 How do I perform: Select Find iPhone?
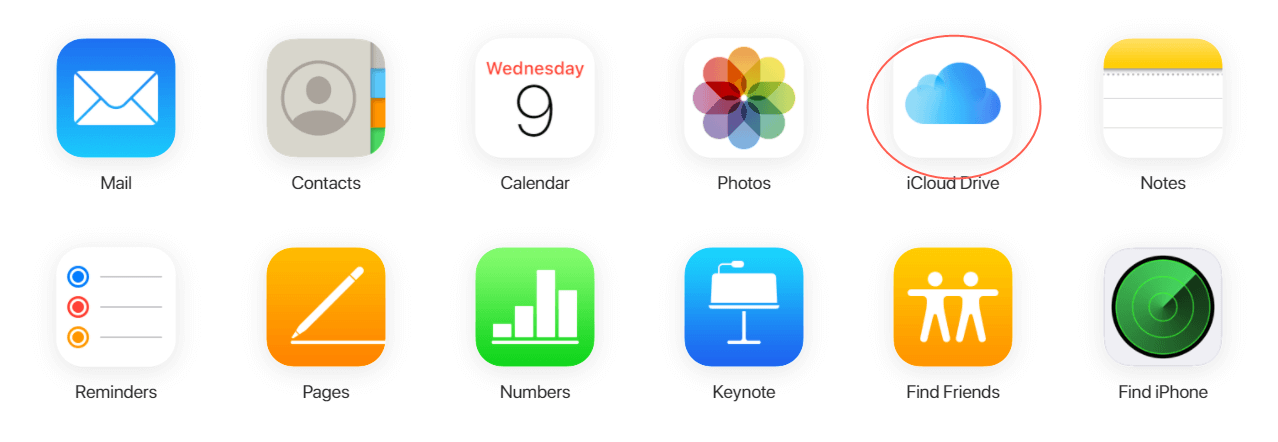tap(1163, 307)
